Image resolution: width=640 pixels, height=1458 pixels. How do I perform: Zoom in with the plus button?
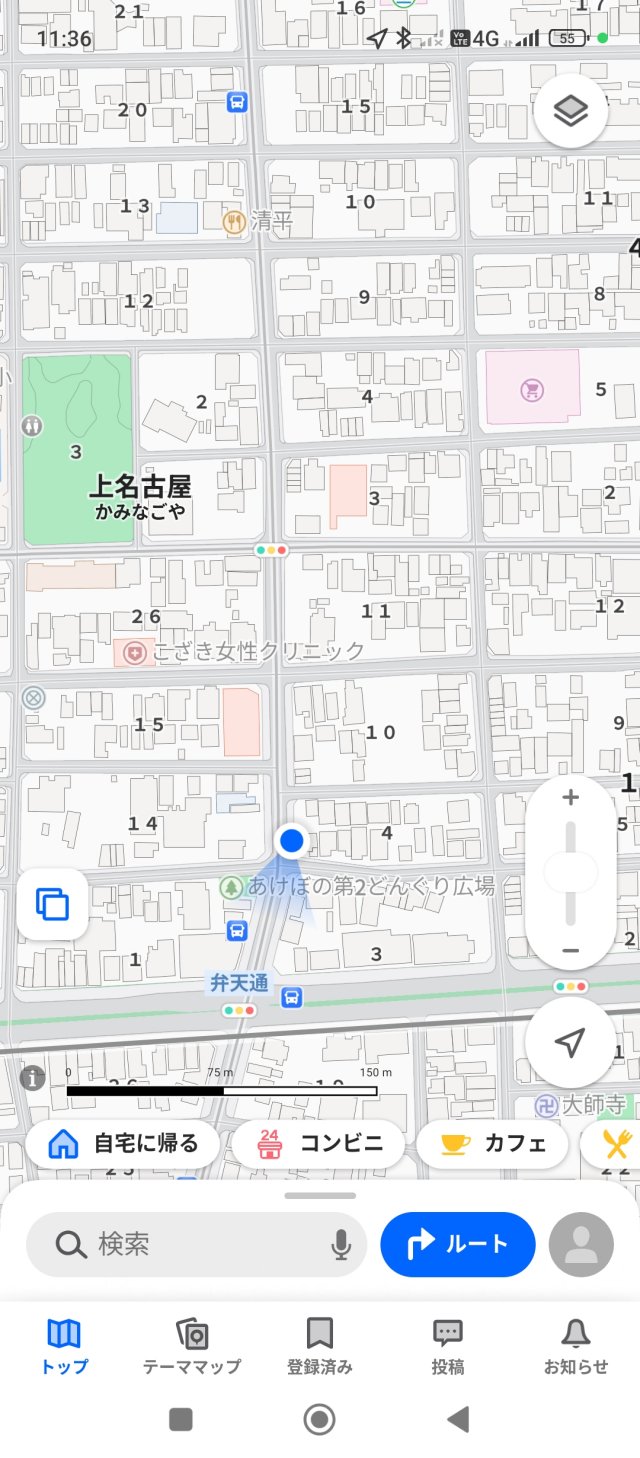[570, 798]
